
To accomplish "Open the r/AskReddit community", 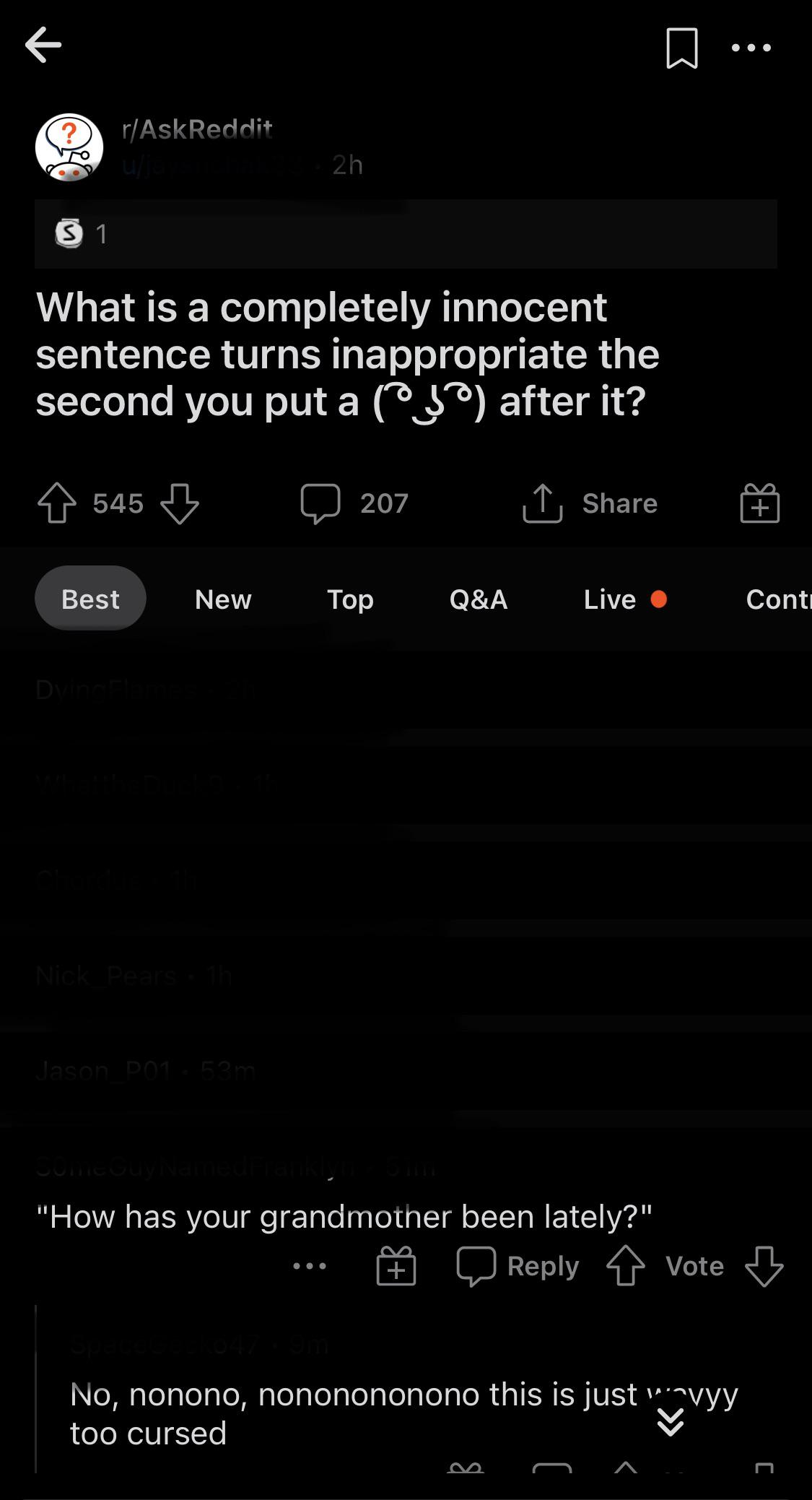I will [196, 130].
